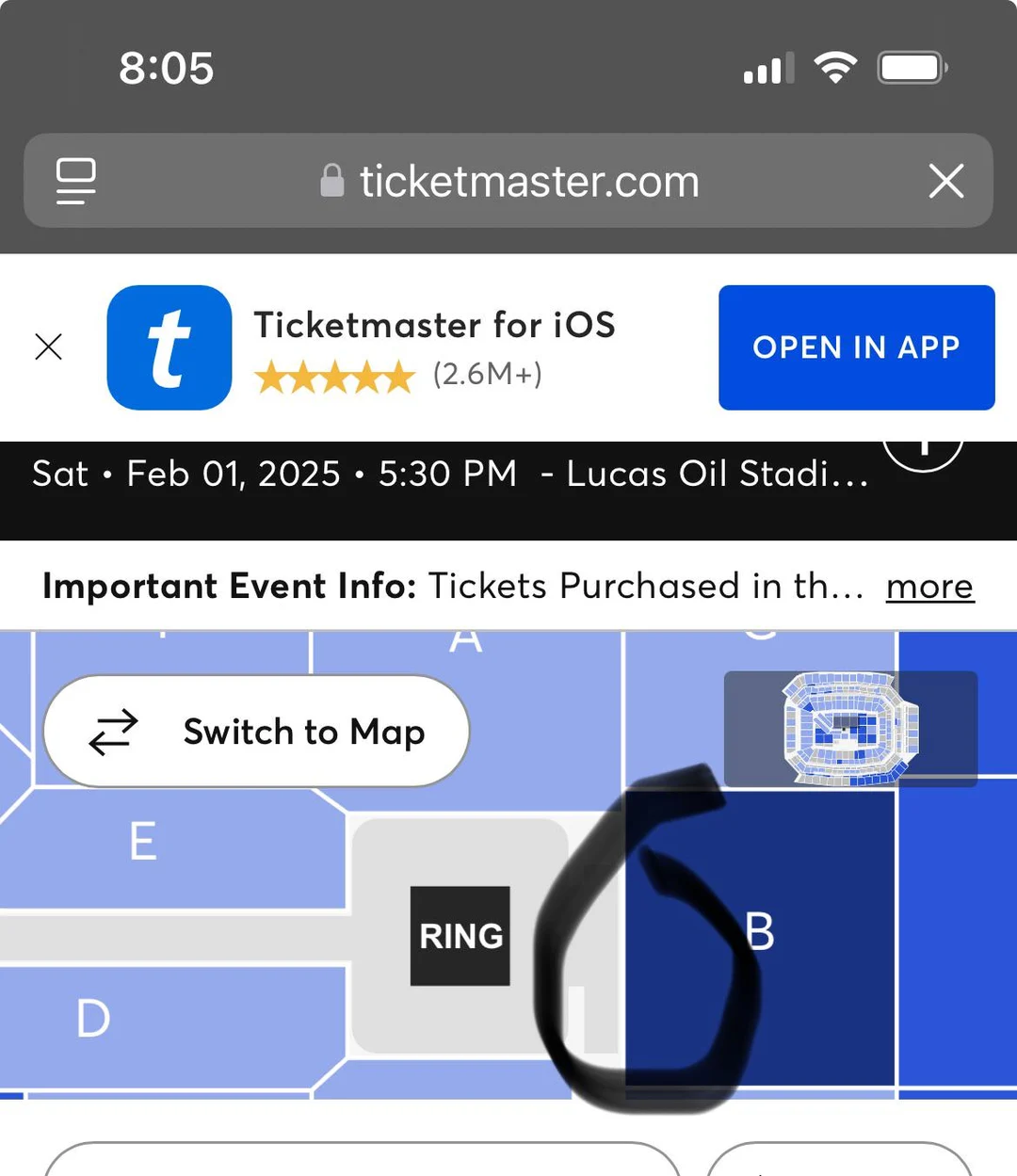Open the right filter pill below the map

[841, 1168]
